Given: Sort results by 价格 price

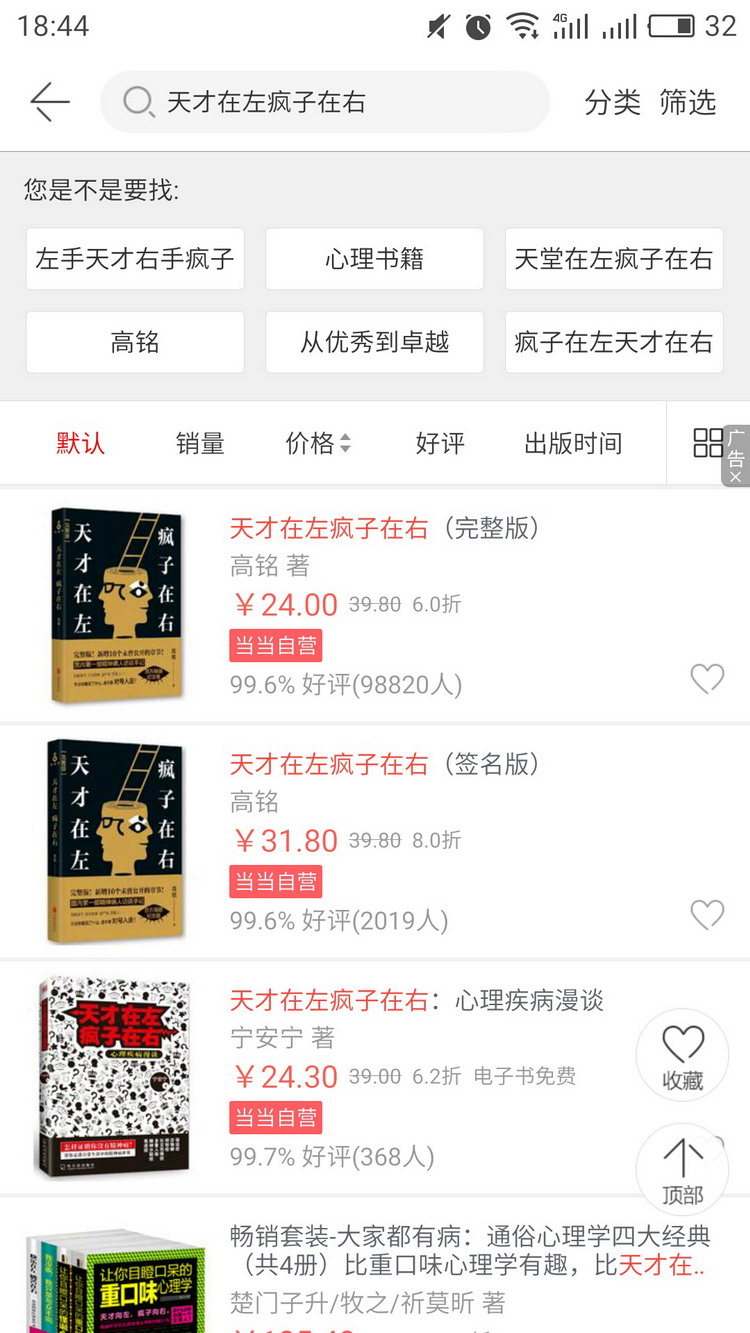Looking at the screenshot, I should pos(318,443).
